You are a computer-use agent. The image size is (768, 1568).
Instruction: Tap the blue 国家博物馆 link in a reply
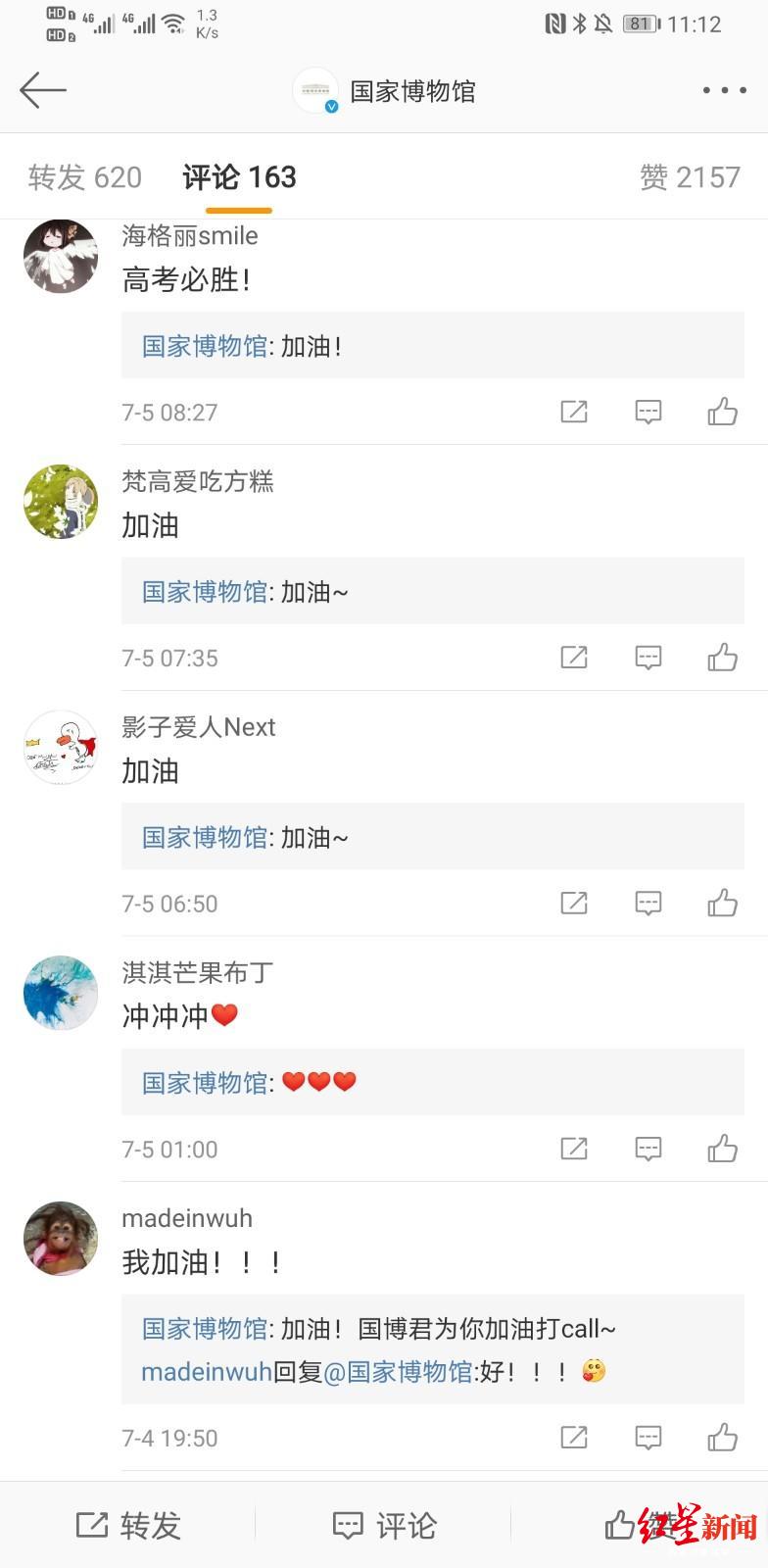click(203, 345)
